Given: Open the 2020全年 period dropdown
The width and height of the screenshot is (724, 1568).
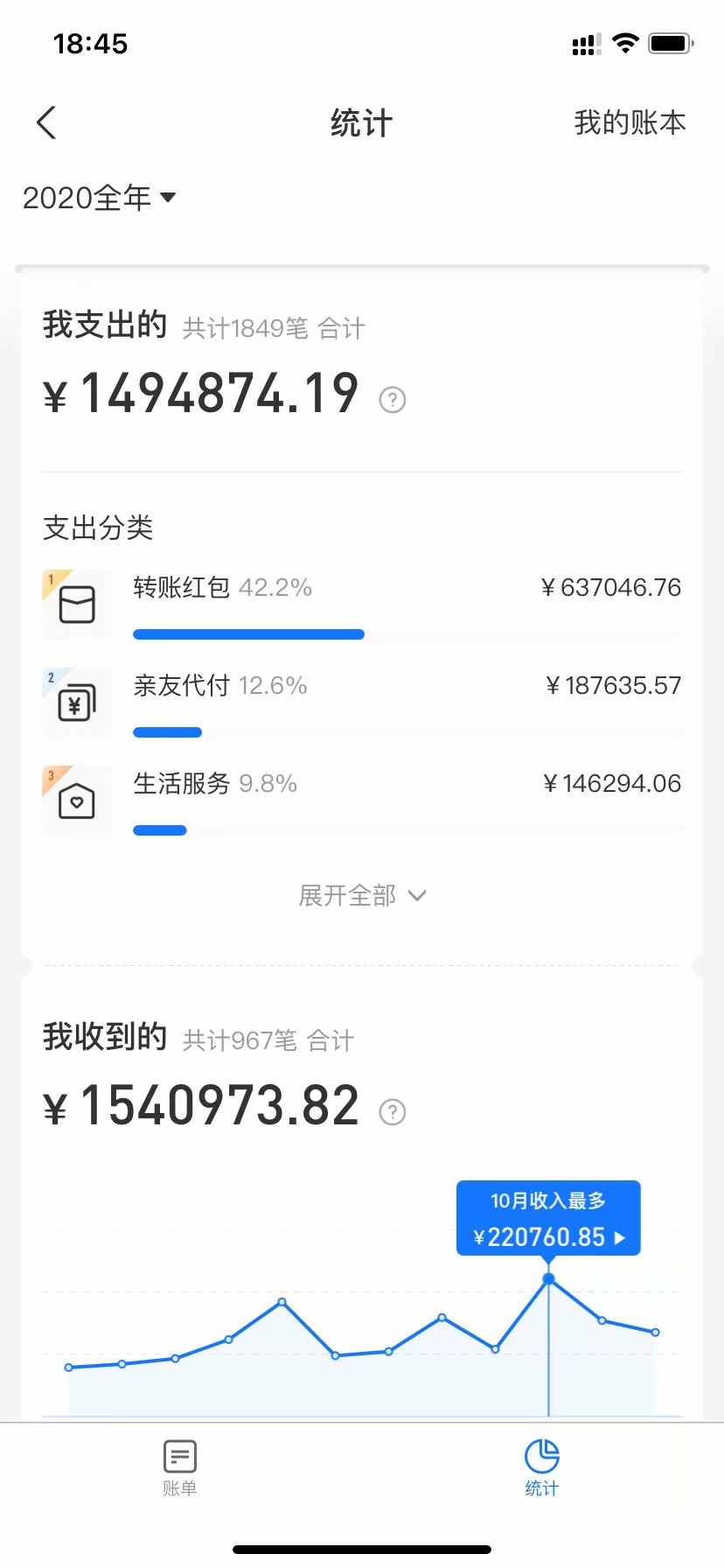Looking at the screenshot, I should point(100,198).
